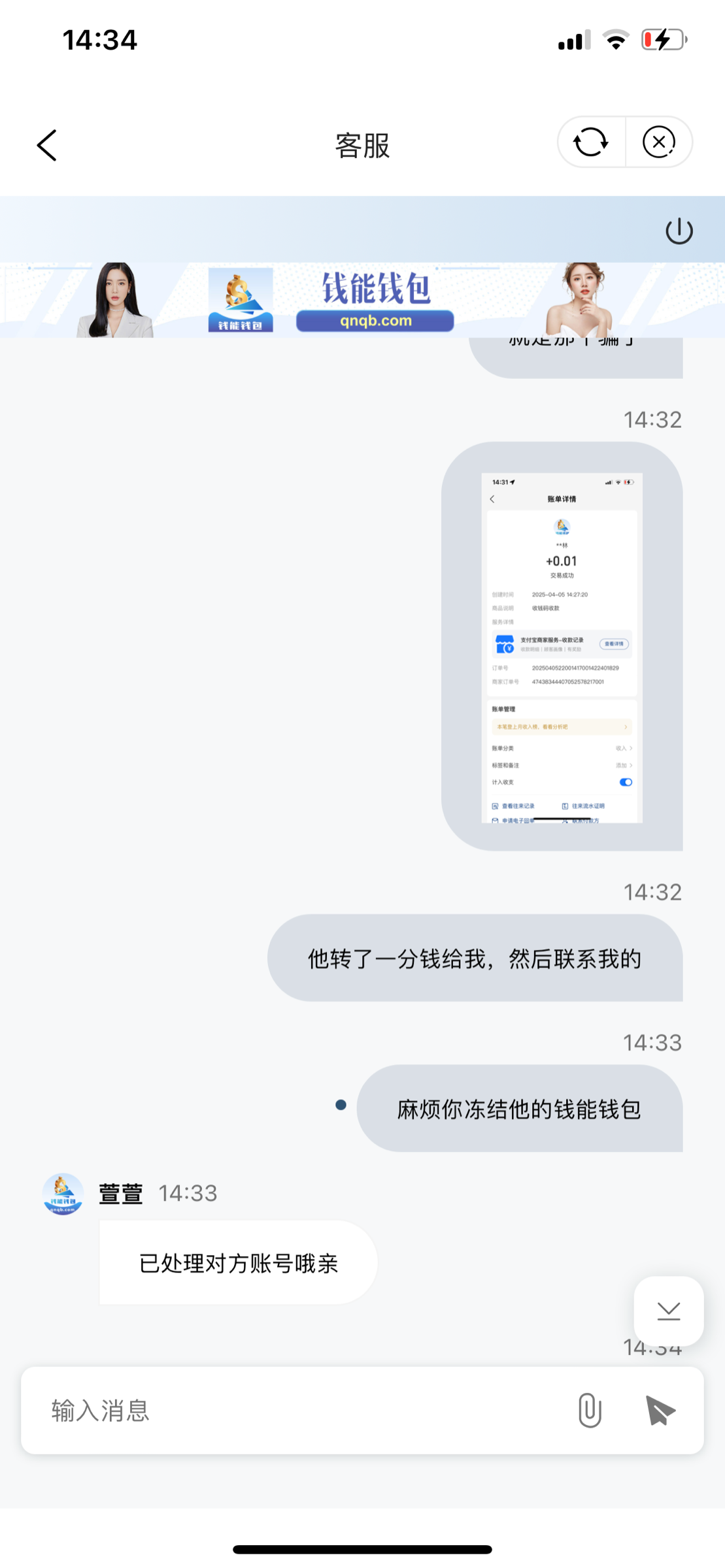Send the message with the arrow icon

660,1411
